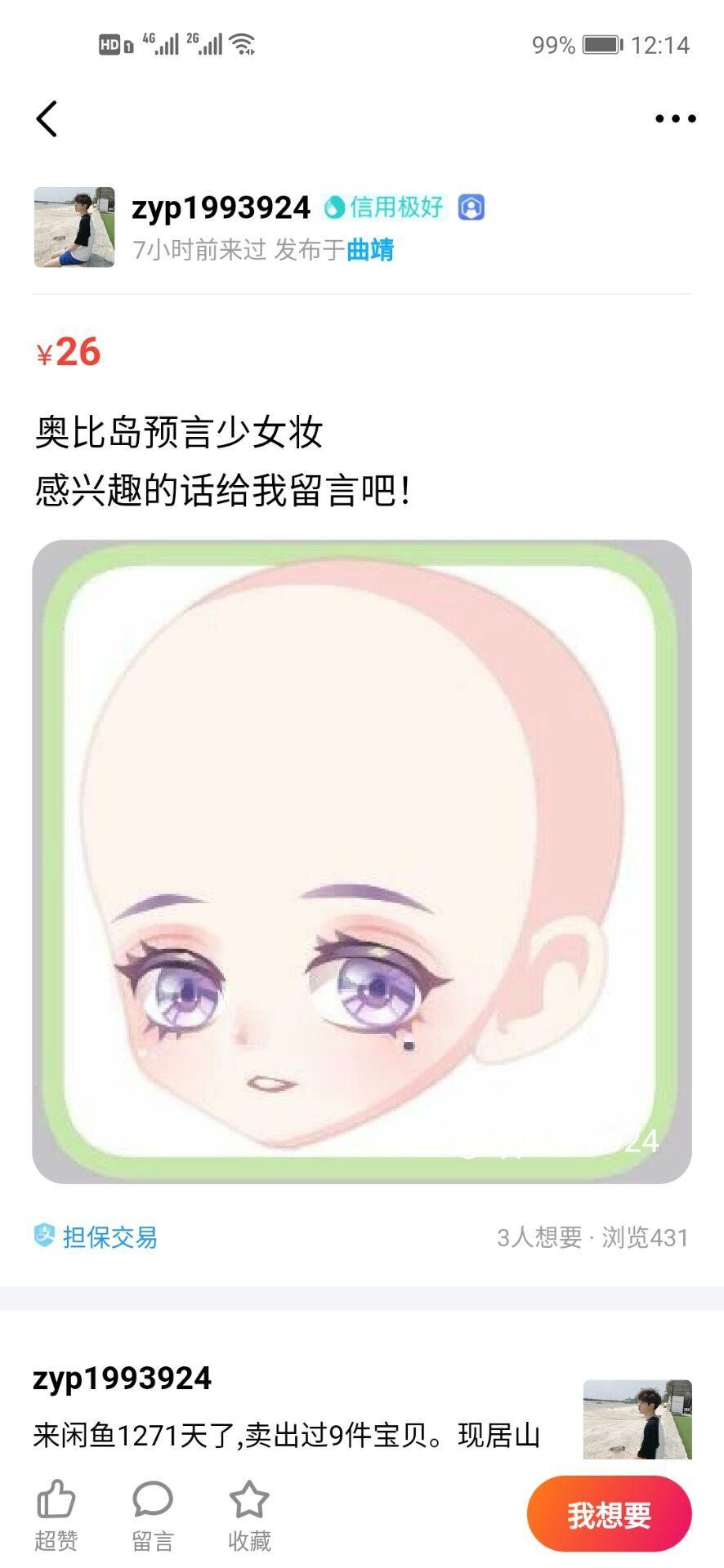View the makeup product image
This screenshot has width=724, height=1568.
coord(362,861)
